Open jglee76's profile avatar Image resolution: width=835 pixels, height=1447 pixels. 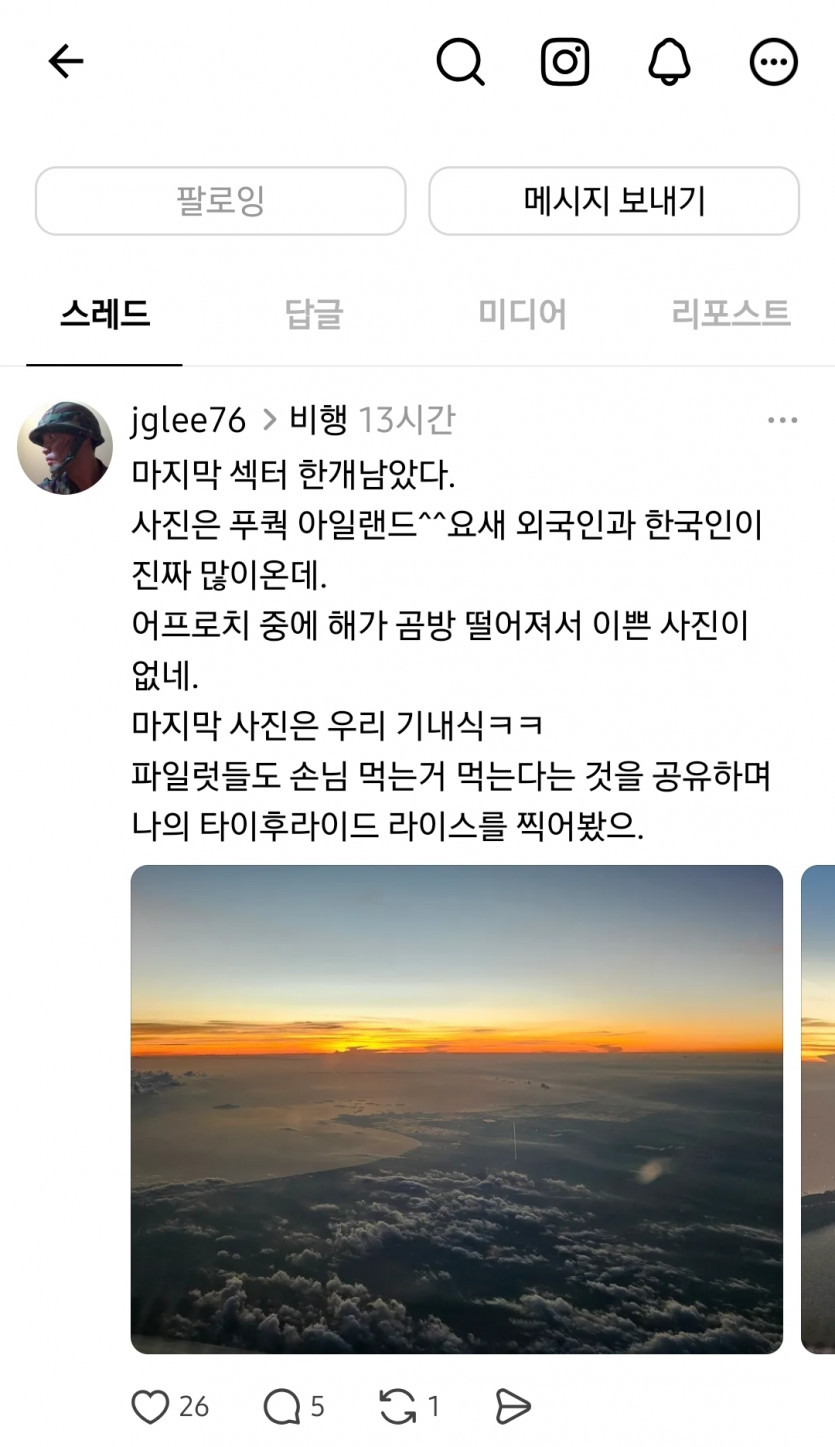click(x=65, y=447)
